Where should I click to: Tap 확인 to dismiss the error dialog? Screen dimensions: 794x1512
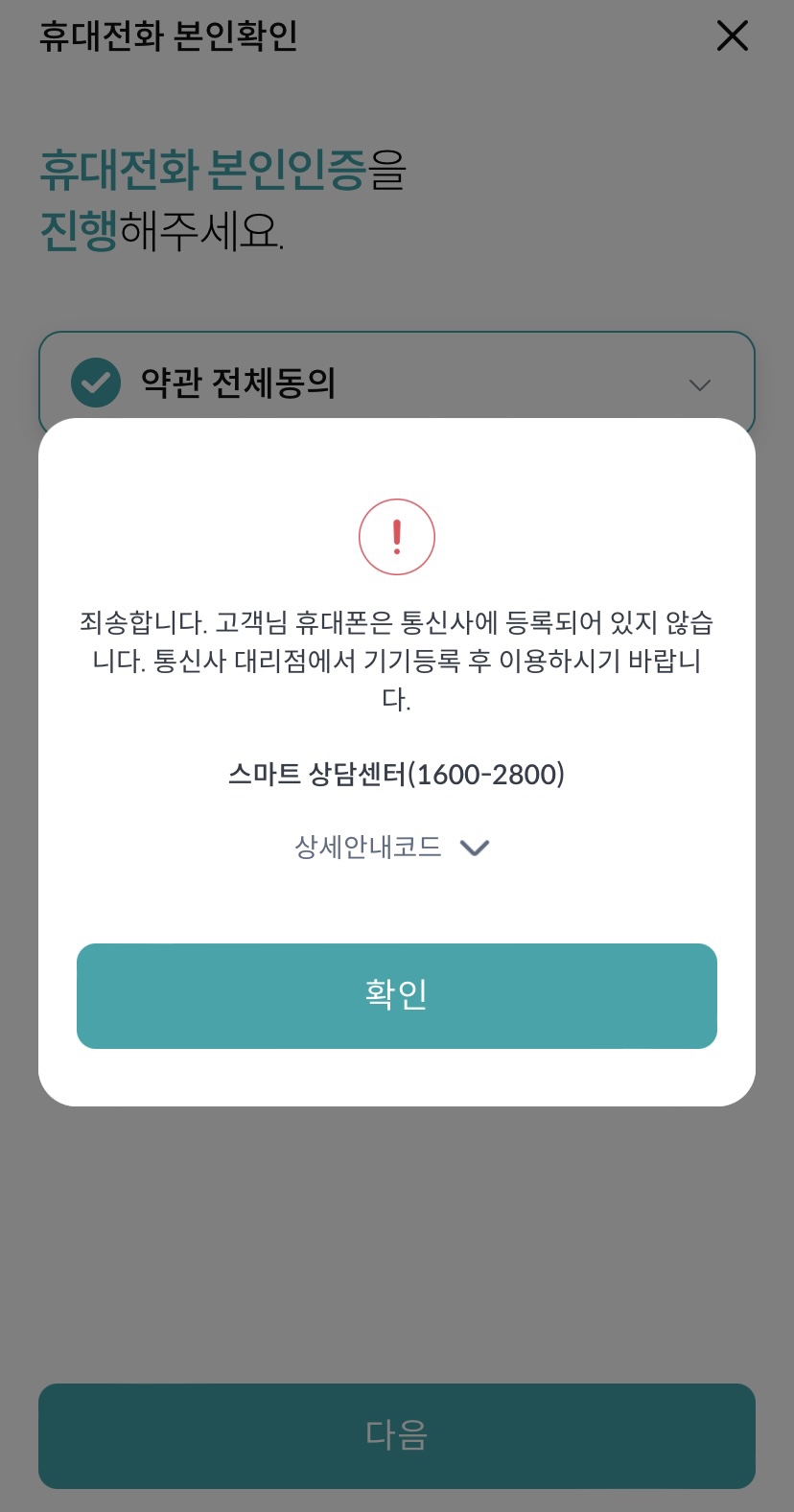[x=397, y=995]
